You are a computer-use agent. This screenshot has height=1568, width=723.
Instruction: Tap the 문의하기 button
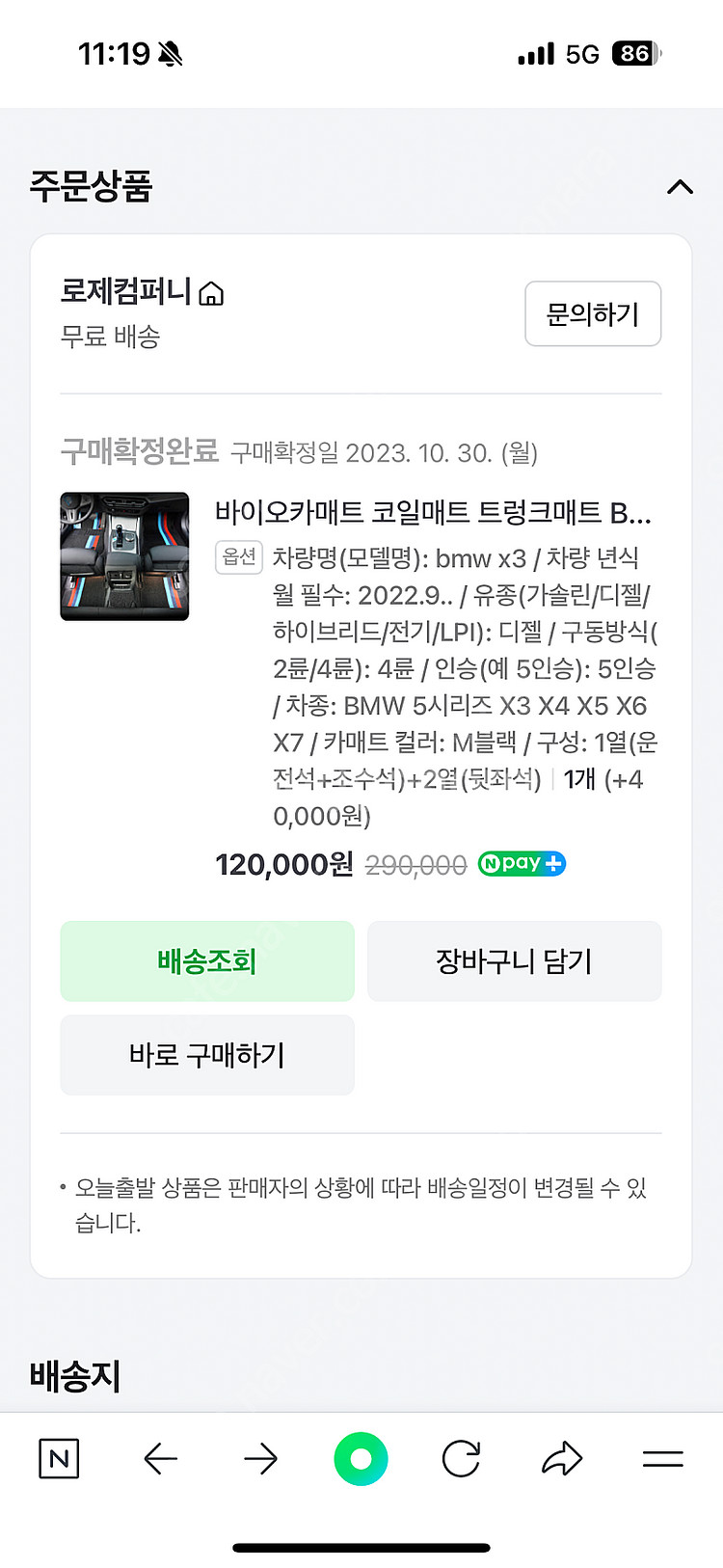point(592,313)
